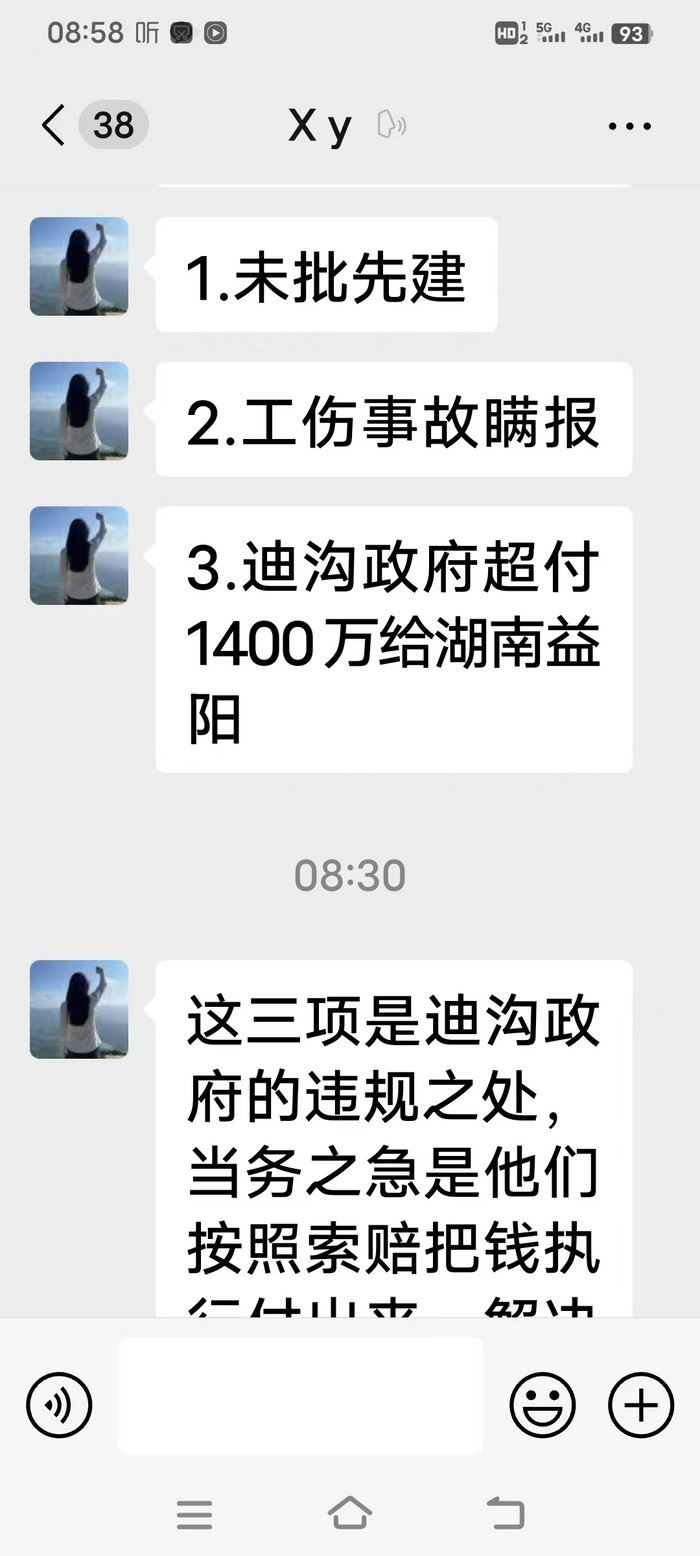Viewport: 700px width, 1556px height.
Task: Open the plus attachments menu
Action: (641, 1405)
